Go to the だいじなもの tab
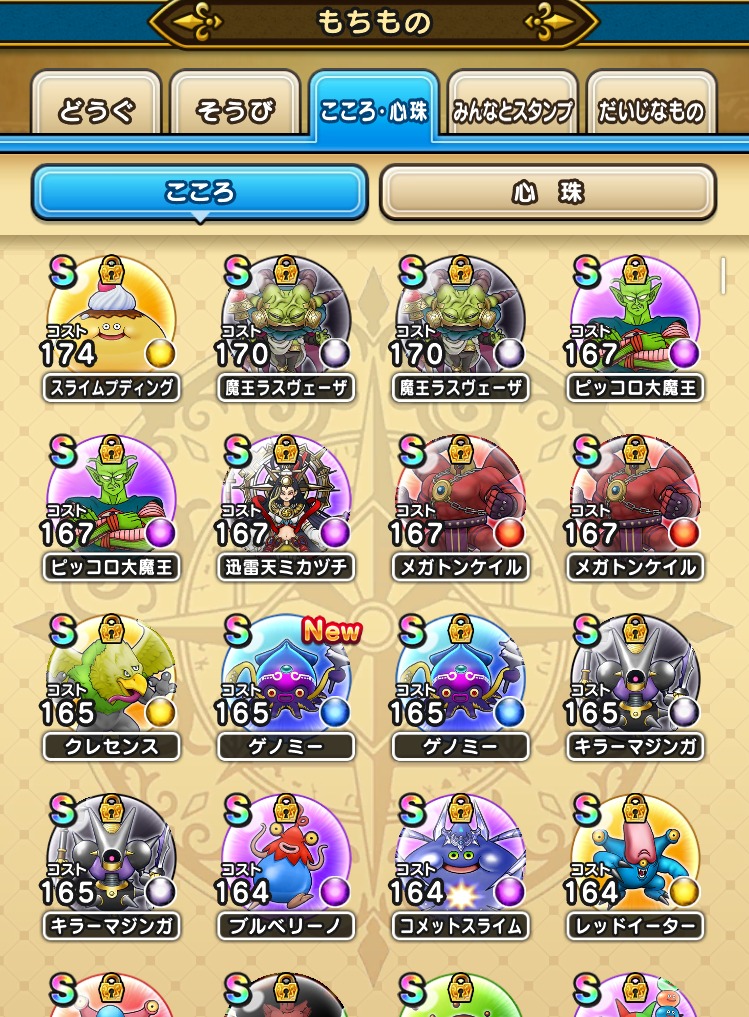Viewport: 749px width, 1017px height. [x=651, y=110]
